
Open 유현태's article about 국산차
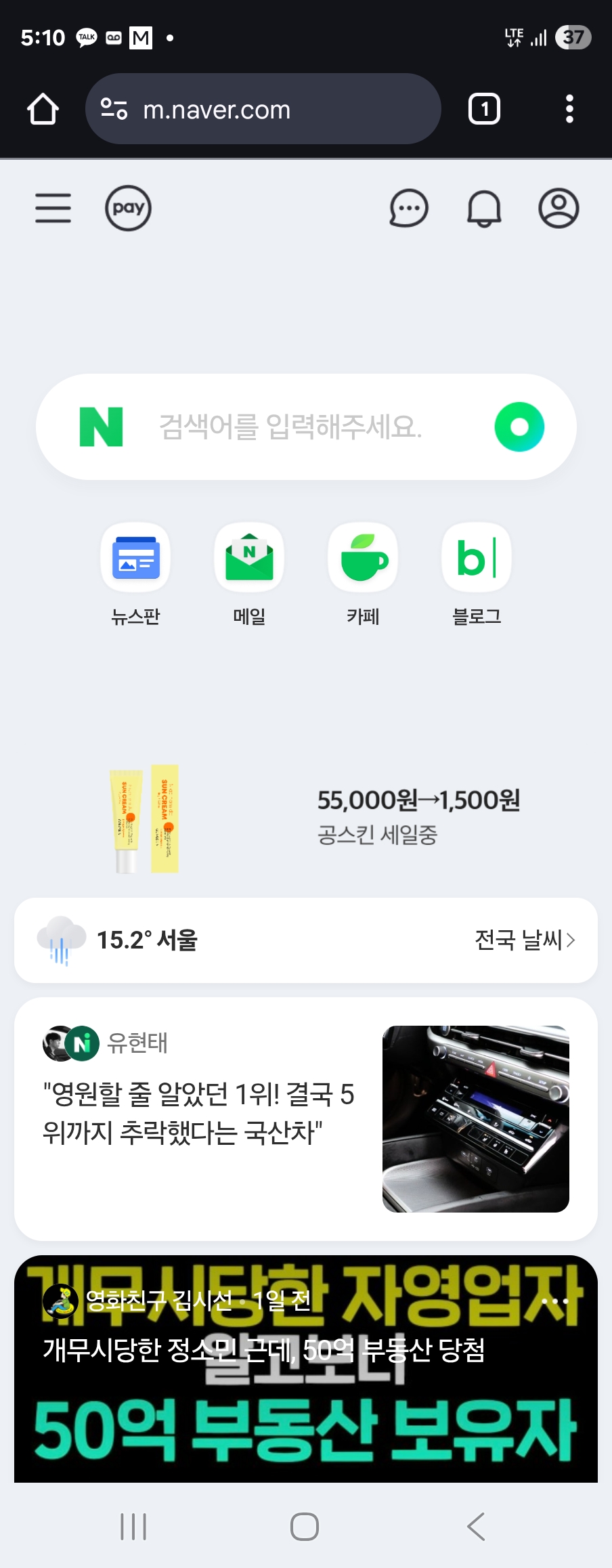(x=198, y=1113)
